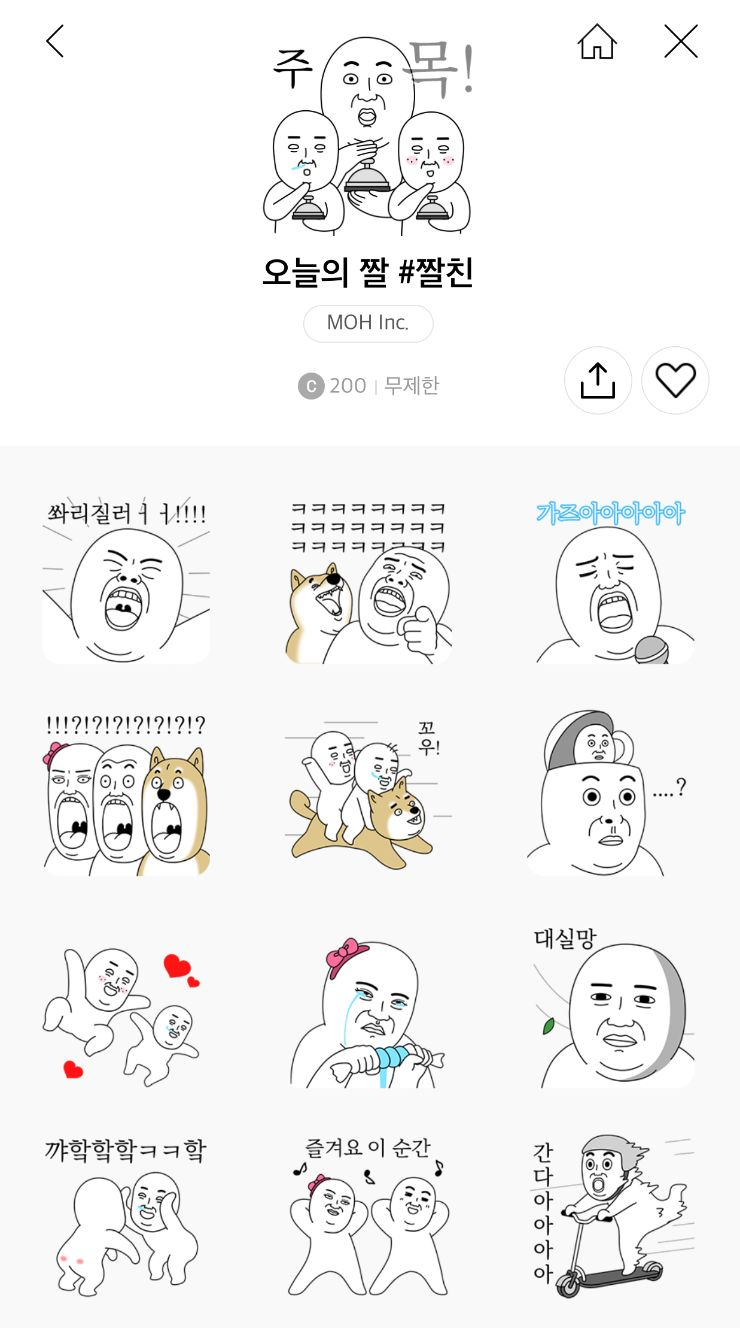Like this emoticon pack with the heart
The image size is (740, 1328).
675,380
